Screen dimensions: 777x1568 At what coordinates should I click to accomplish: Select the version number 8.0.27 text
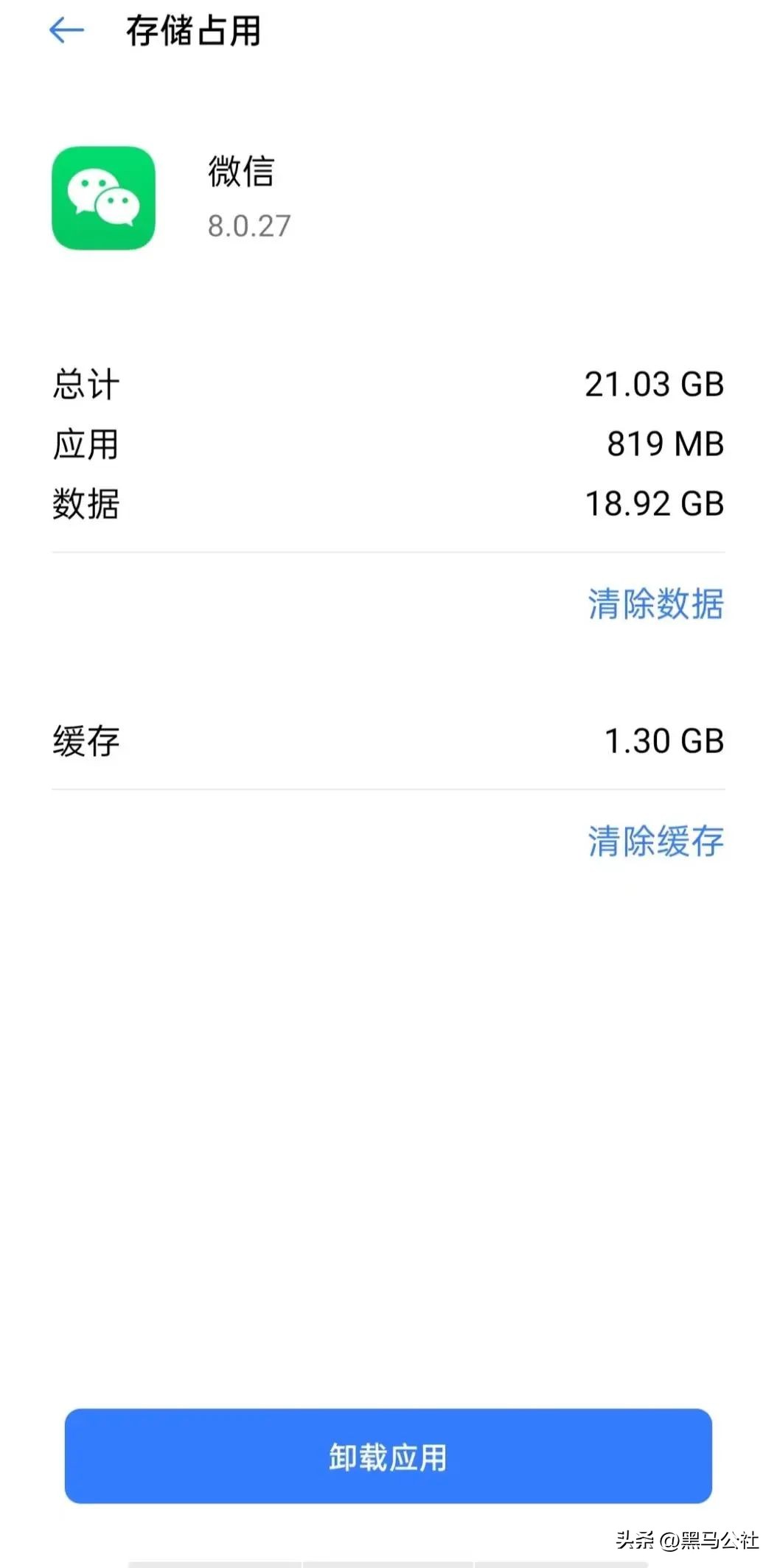248,225
